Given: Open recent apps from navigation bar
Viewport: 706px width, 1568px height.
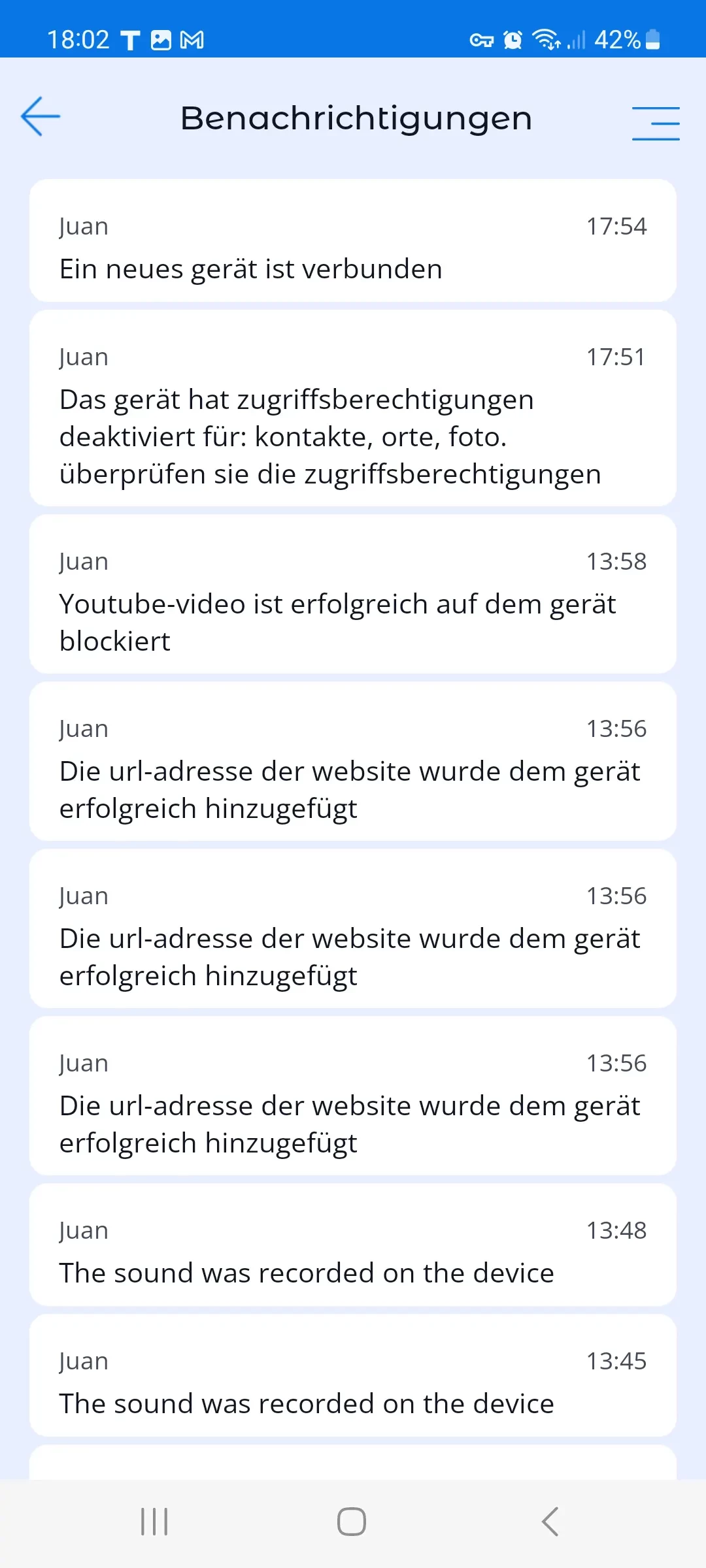Looking at the screenshot, I should click(155, 1522).
